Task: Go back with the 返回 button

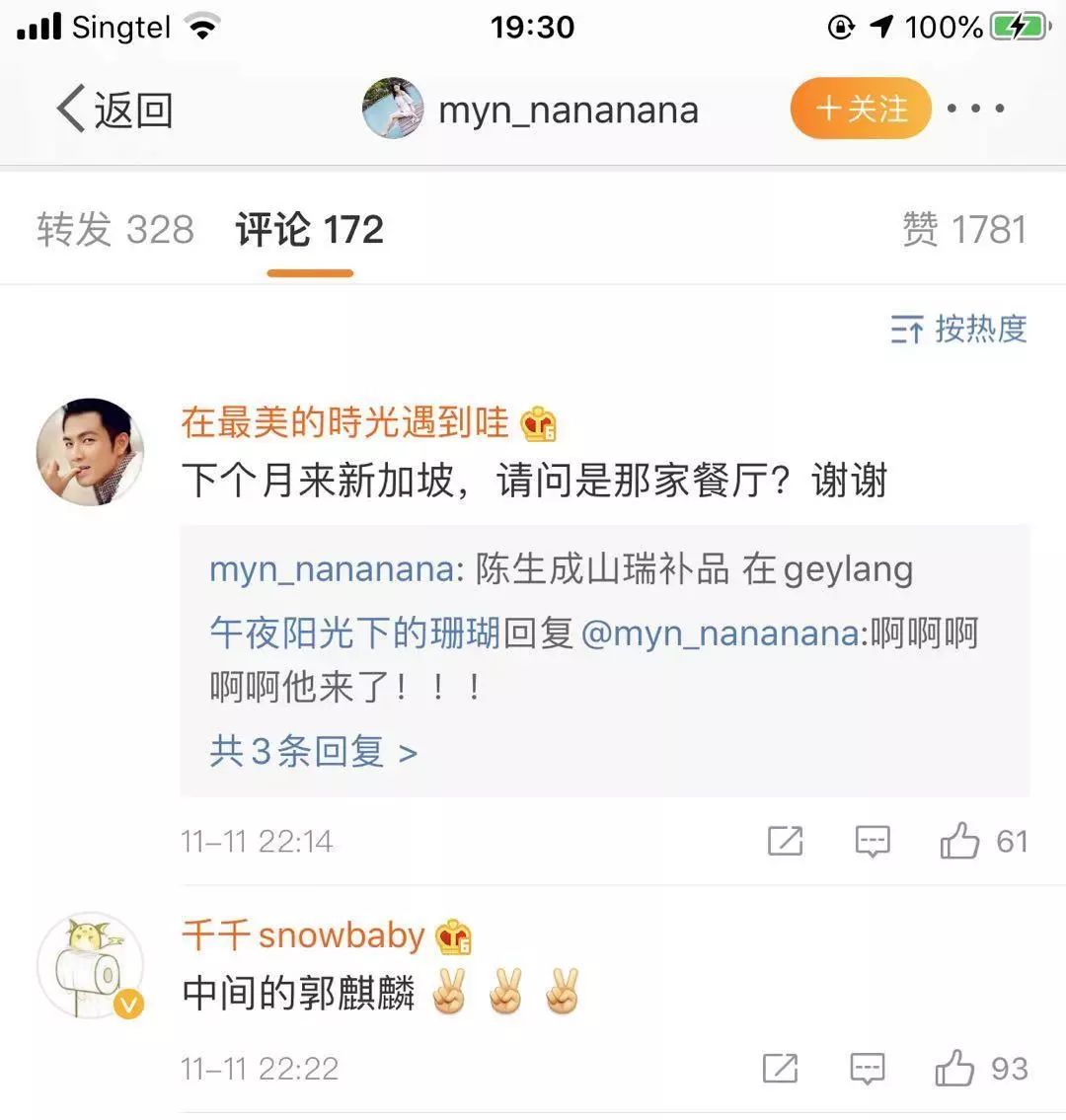Action: point(114,109)
